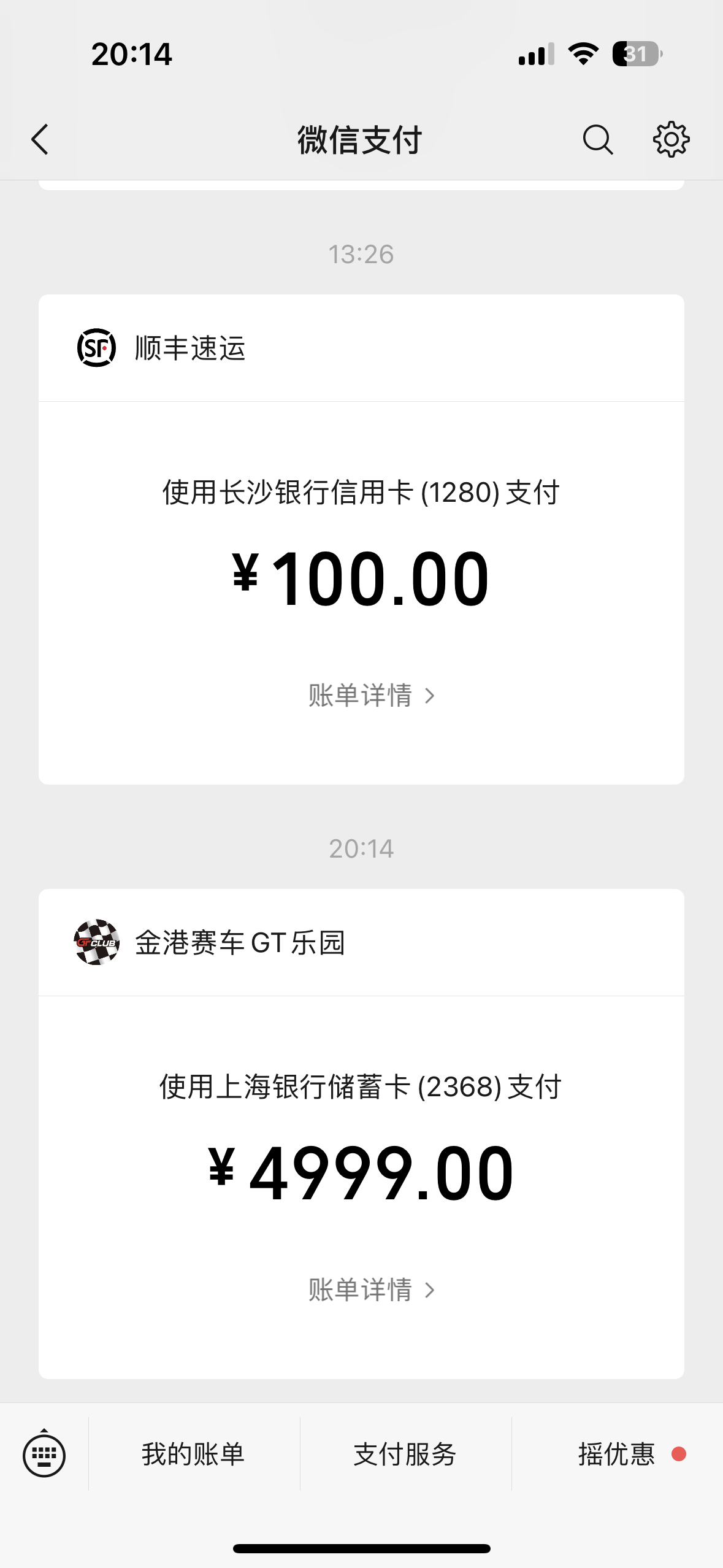Switch to 支付服务 in the bottom bar

coord(405,1455)
